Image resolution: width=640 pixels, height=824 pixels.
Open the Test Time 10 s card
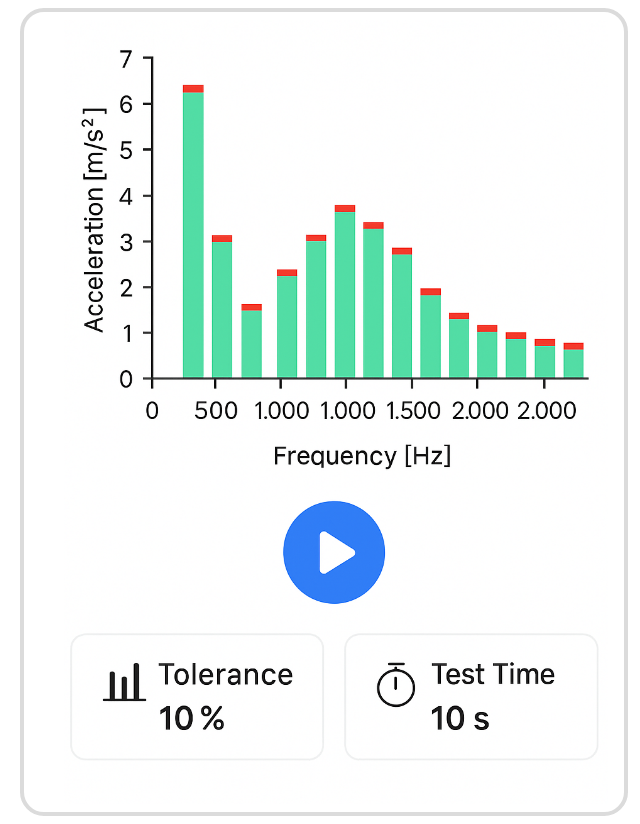point(471,696)
